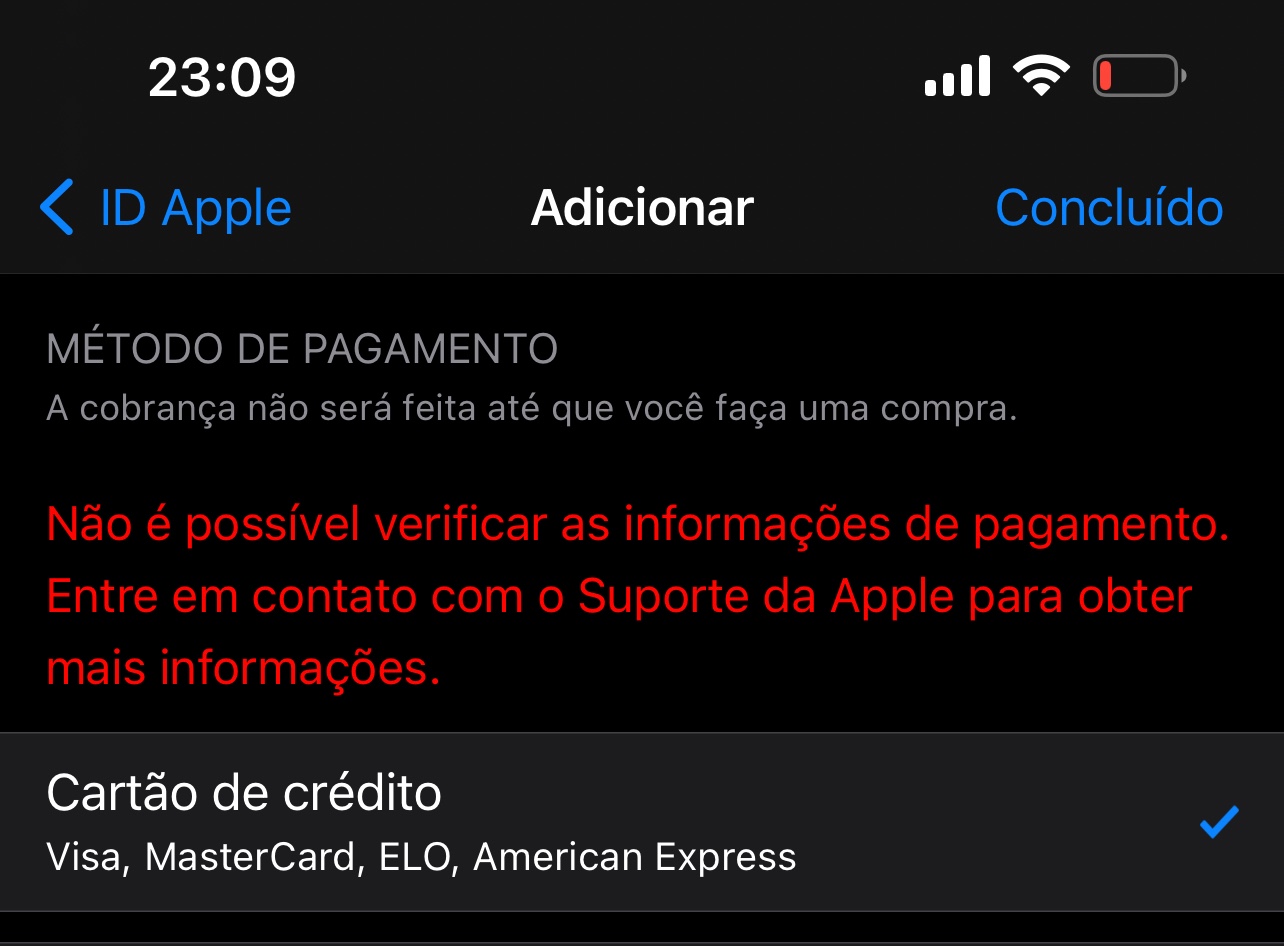The height and width of the screenshot is (946, 1284).
Task: Tap Concluído to finish adding
Action: [1109, 208]
